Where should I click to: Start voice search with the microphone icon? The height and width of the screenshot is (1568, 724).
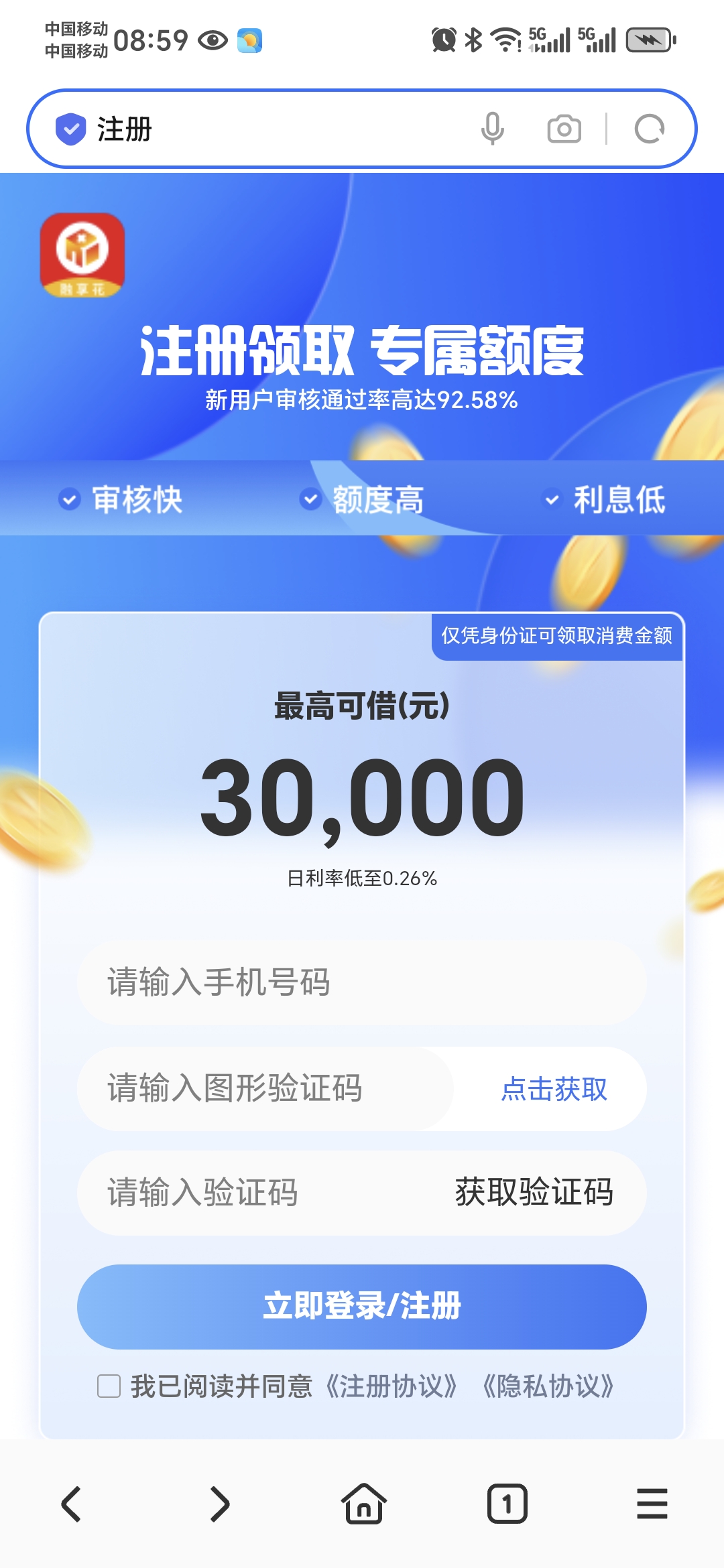tap(493, 129)
